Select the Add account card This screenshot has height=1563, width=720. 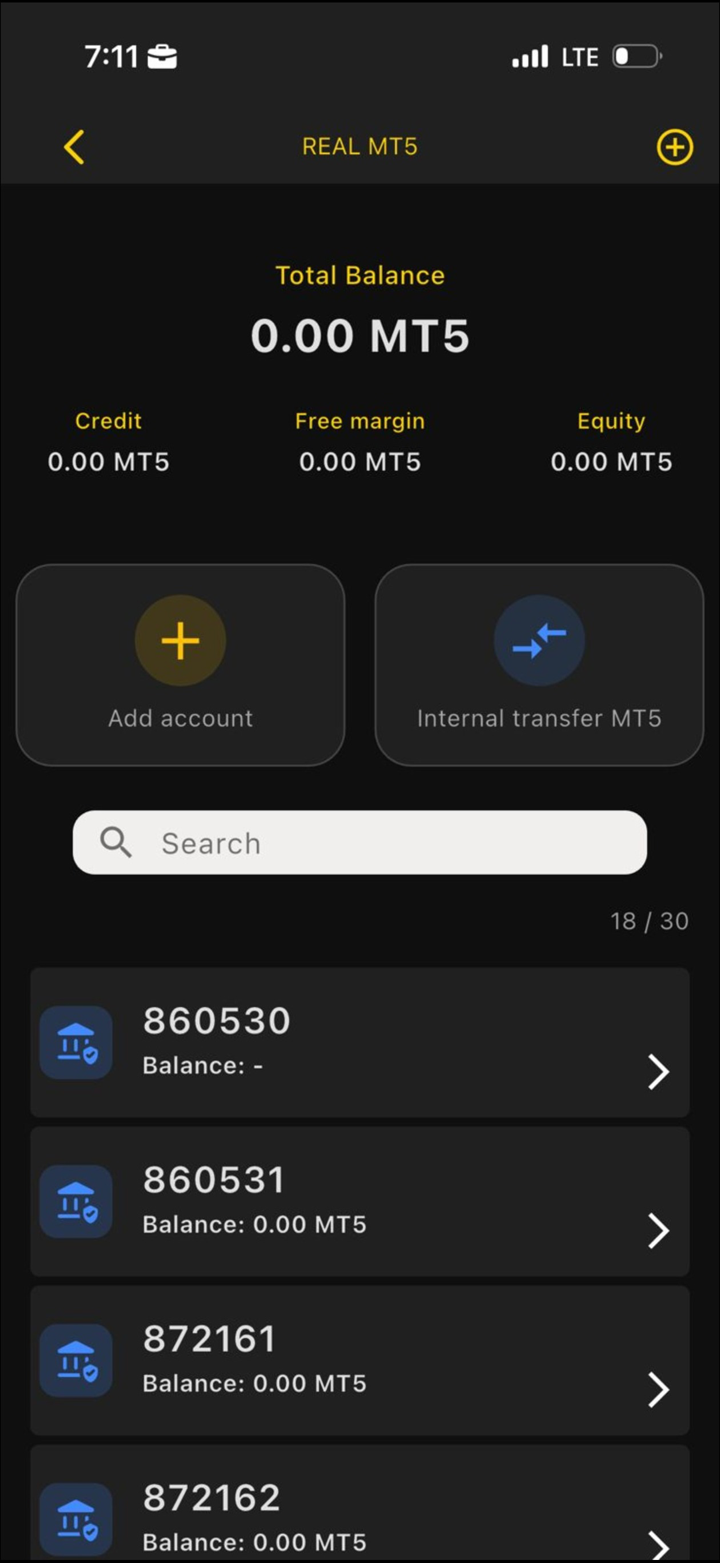(180, 665)
